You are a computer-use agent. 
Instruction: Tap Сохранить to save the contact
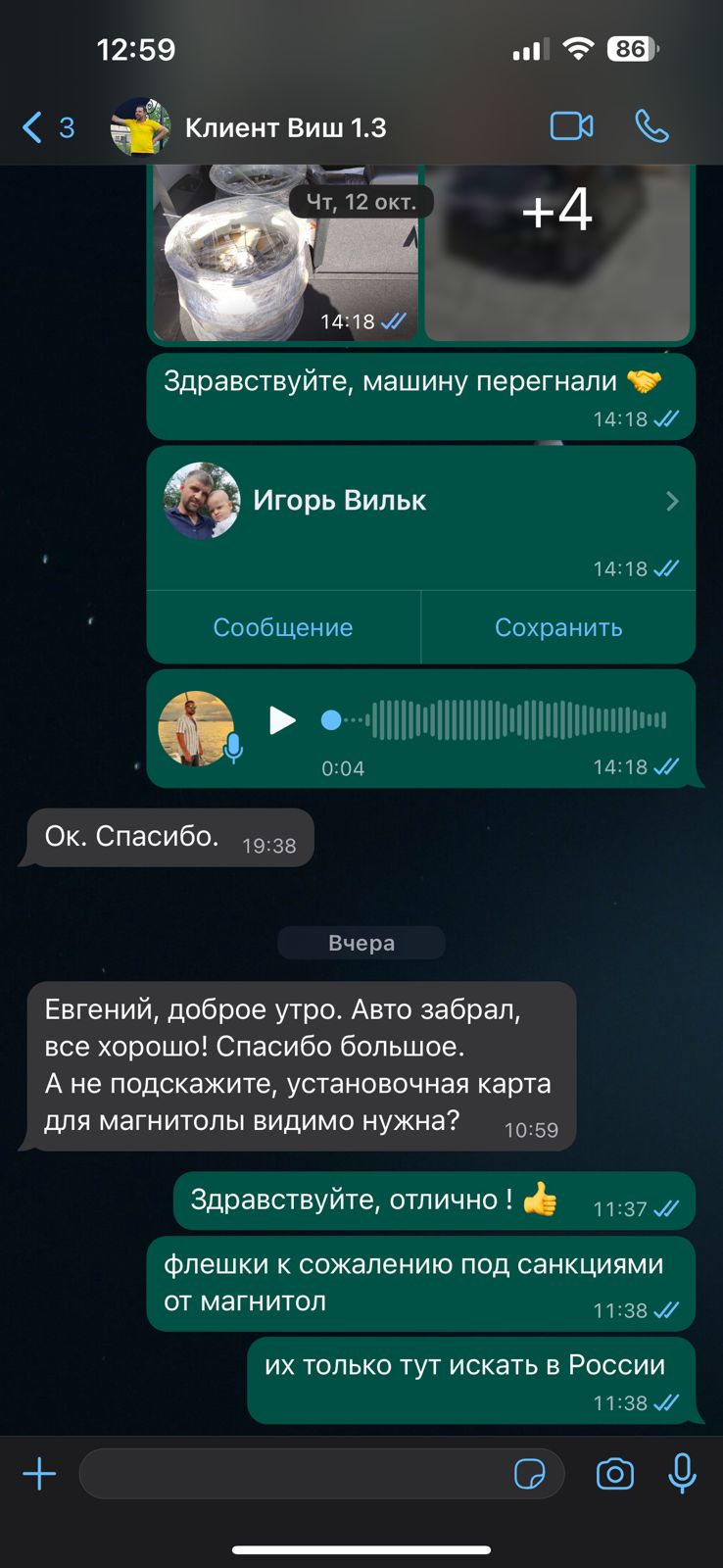(558, 627)
